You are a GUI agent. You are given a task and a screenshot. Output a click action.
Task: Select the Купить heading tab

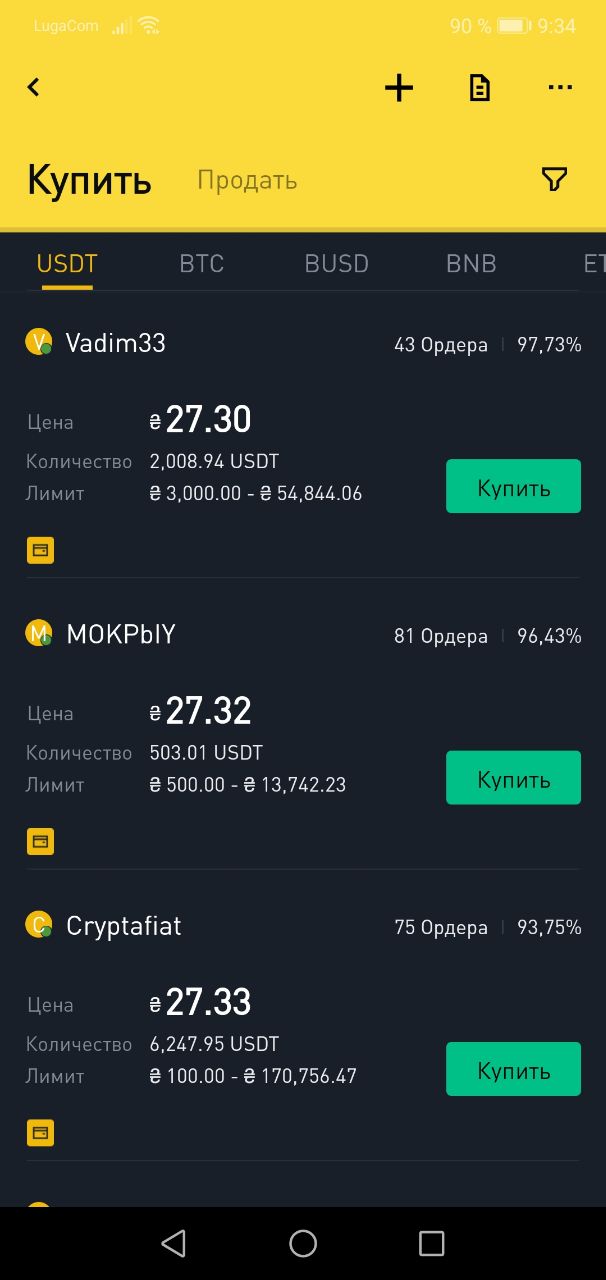point(89,180)
